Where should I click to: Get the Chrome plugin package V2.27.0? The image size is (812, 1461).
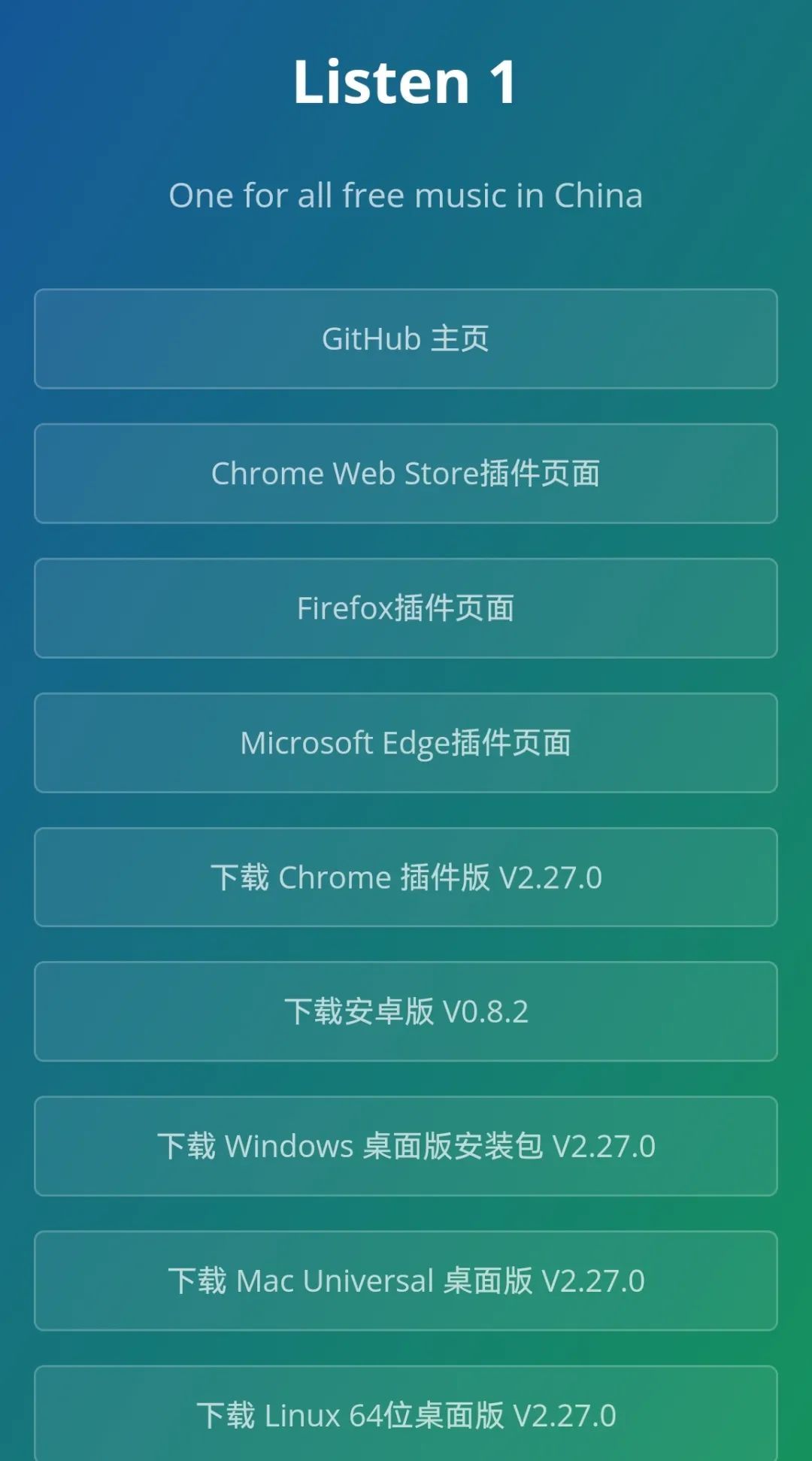[x=406, y=877]
